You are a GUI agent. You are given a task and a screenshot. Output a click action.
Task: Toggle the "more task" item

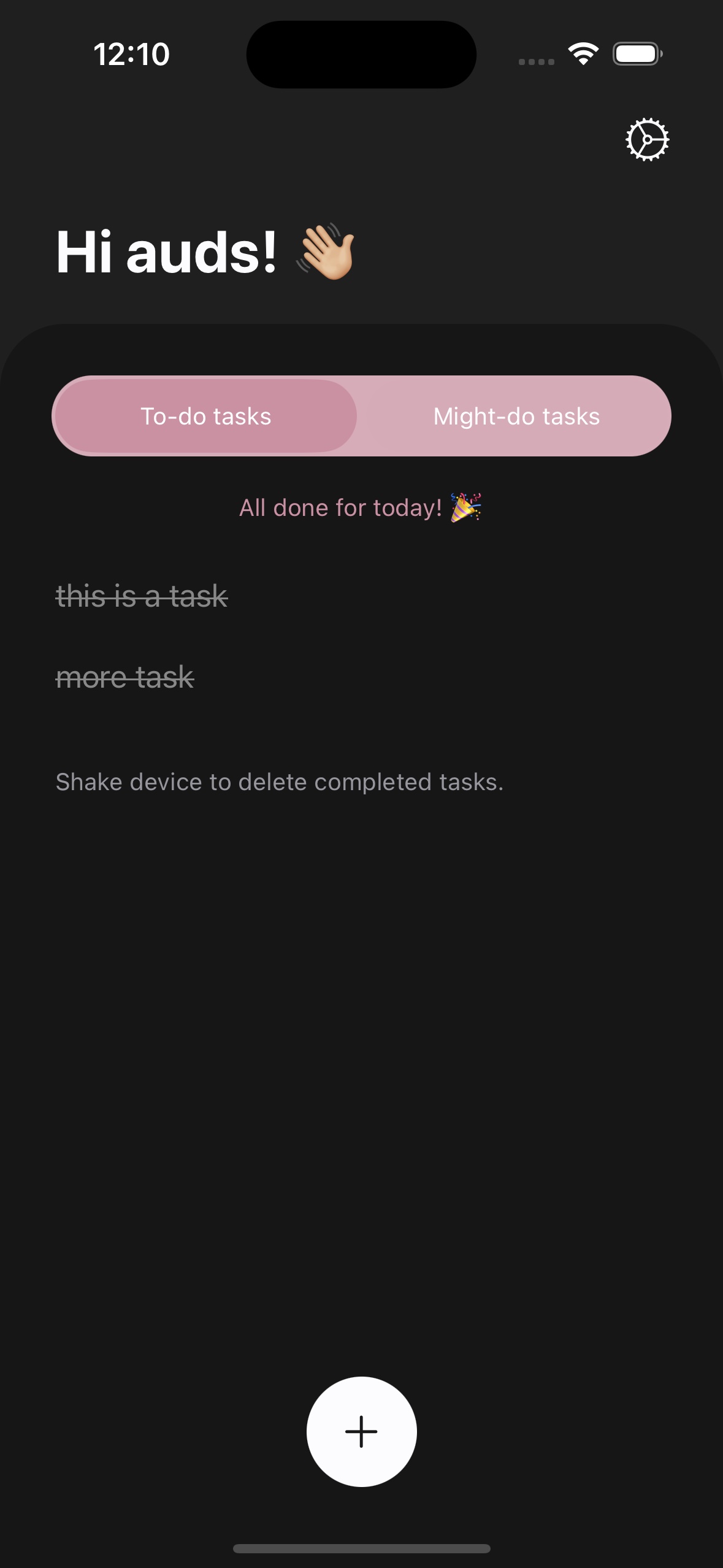125,677
